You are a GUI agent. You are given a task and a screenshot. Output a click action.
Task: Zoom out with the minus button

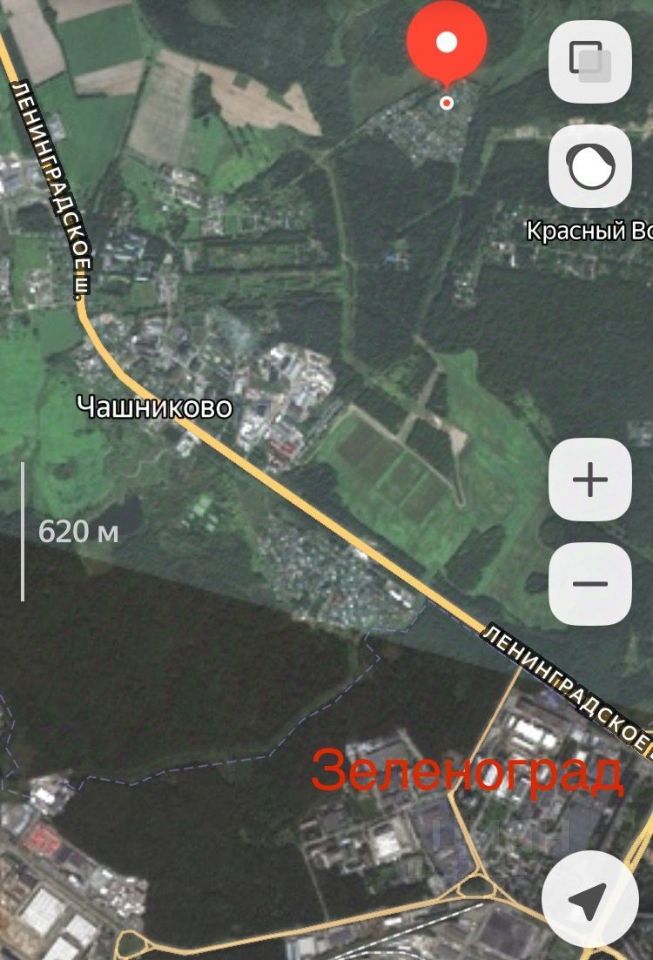[x=590, y=584]
